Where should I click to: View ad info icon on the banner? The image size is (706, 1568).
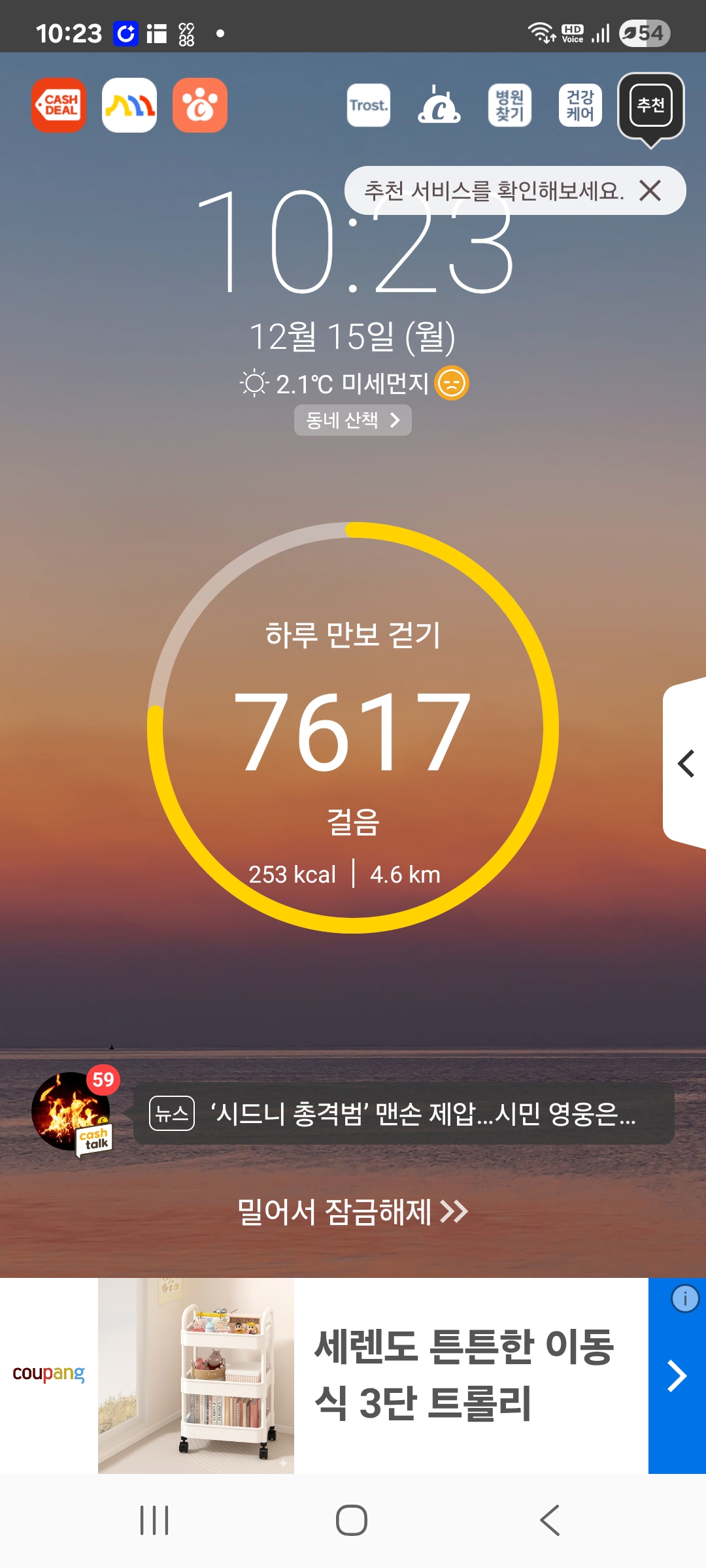(x=685, y=1298)
